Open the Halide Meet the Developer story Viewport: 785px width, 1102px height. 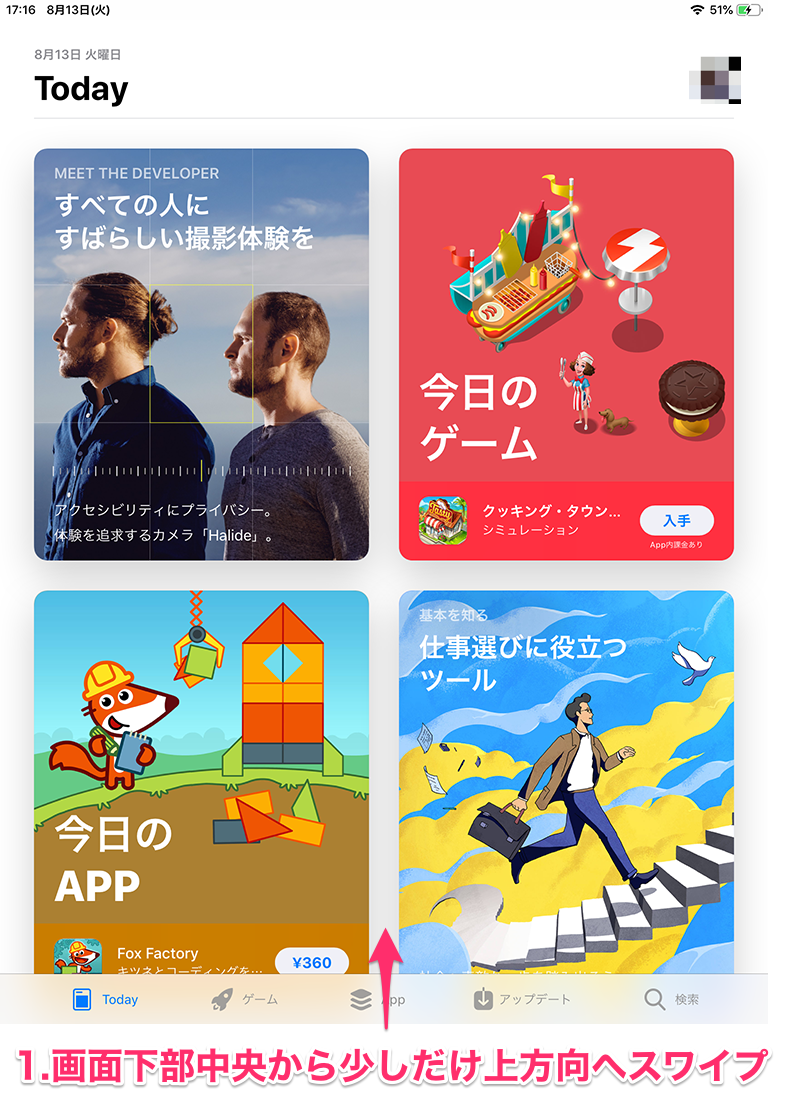coord(201,354)
